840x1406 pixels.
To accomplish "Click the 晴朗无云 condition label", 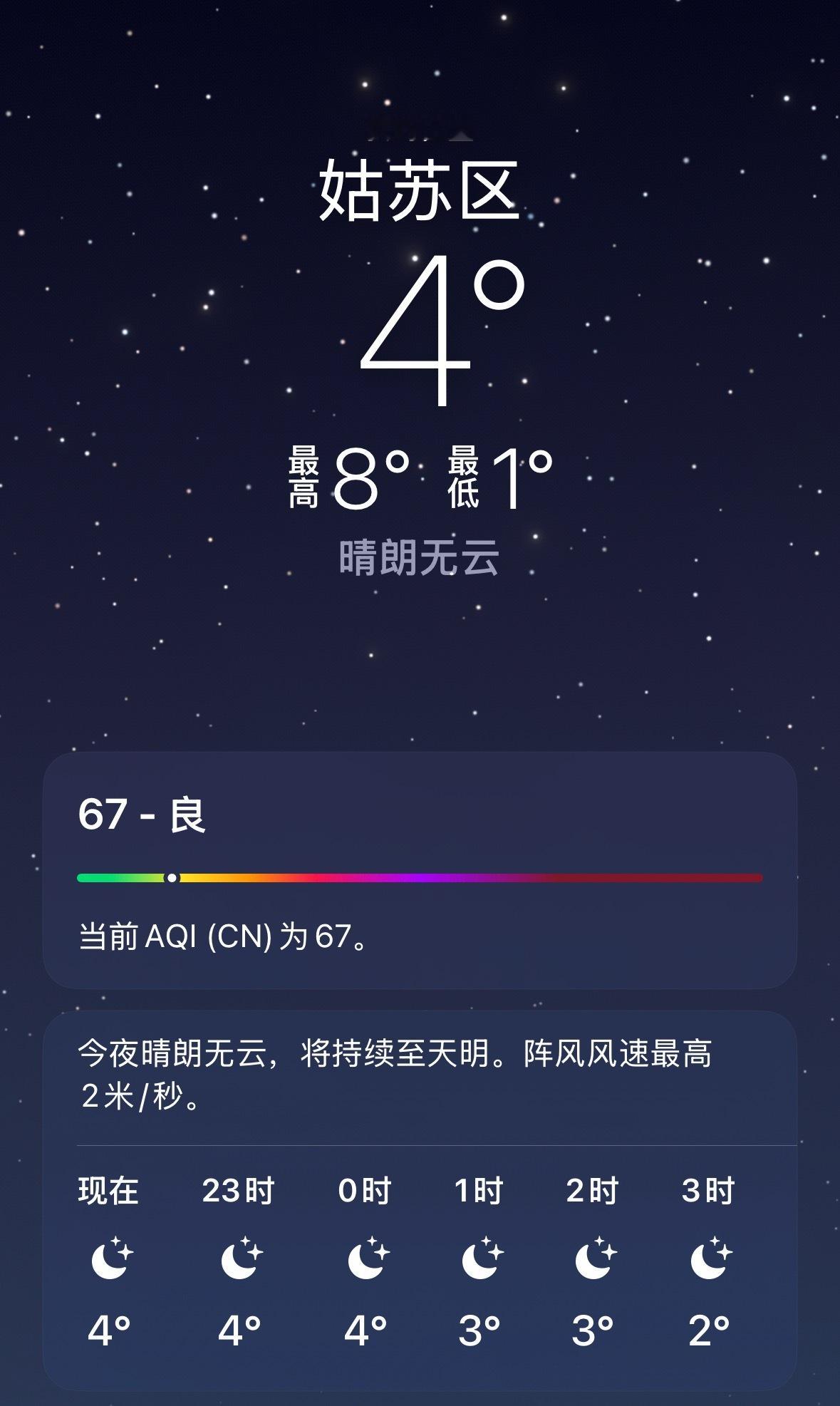I will point(420,561).
